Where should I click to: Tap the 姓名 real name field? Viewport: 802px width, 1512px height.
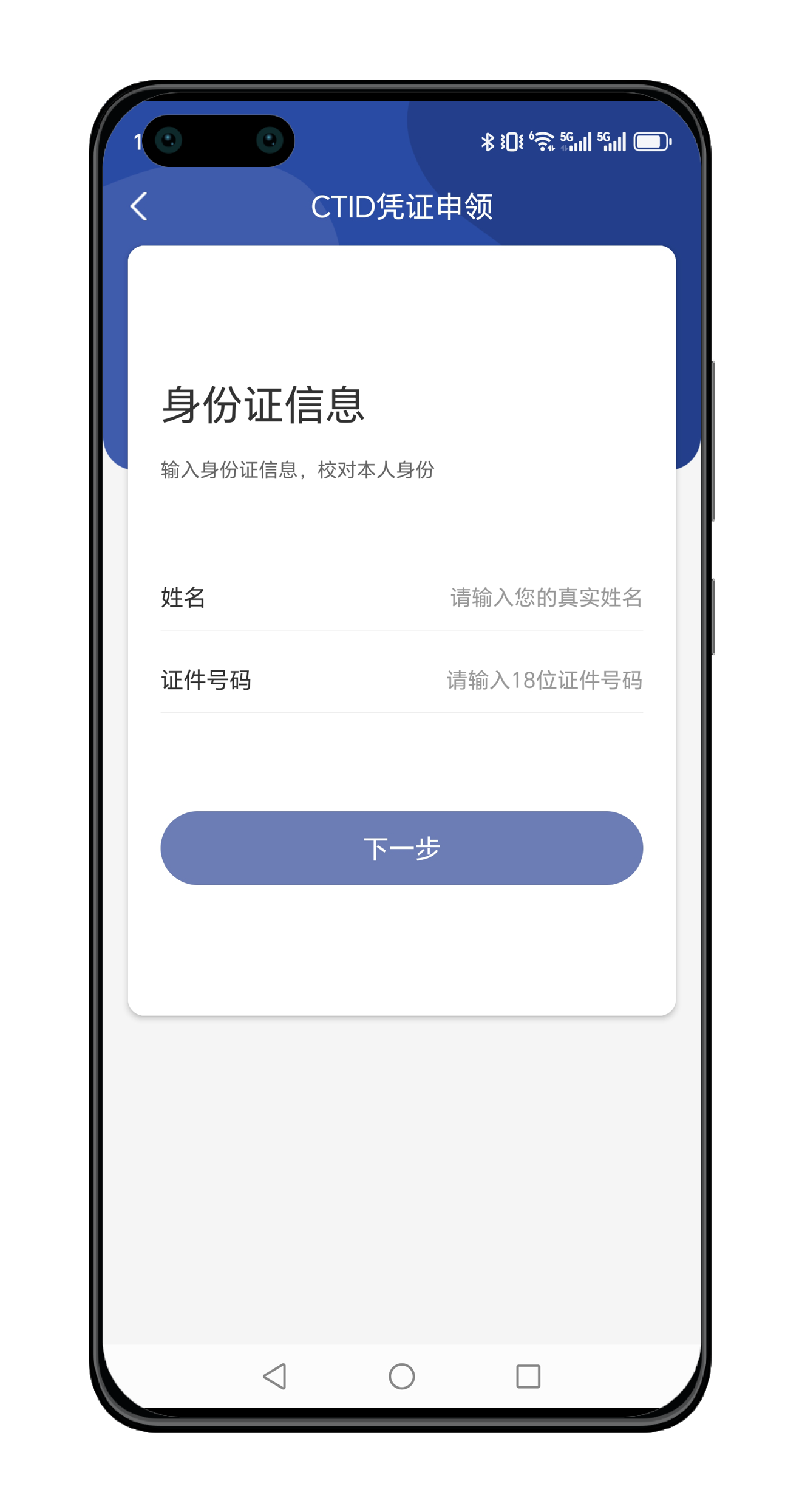coord(401,598)
